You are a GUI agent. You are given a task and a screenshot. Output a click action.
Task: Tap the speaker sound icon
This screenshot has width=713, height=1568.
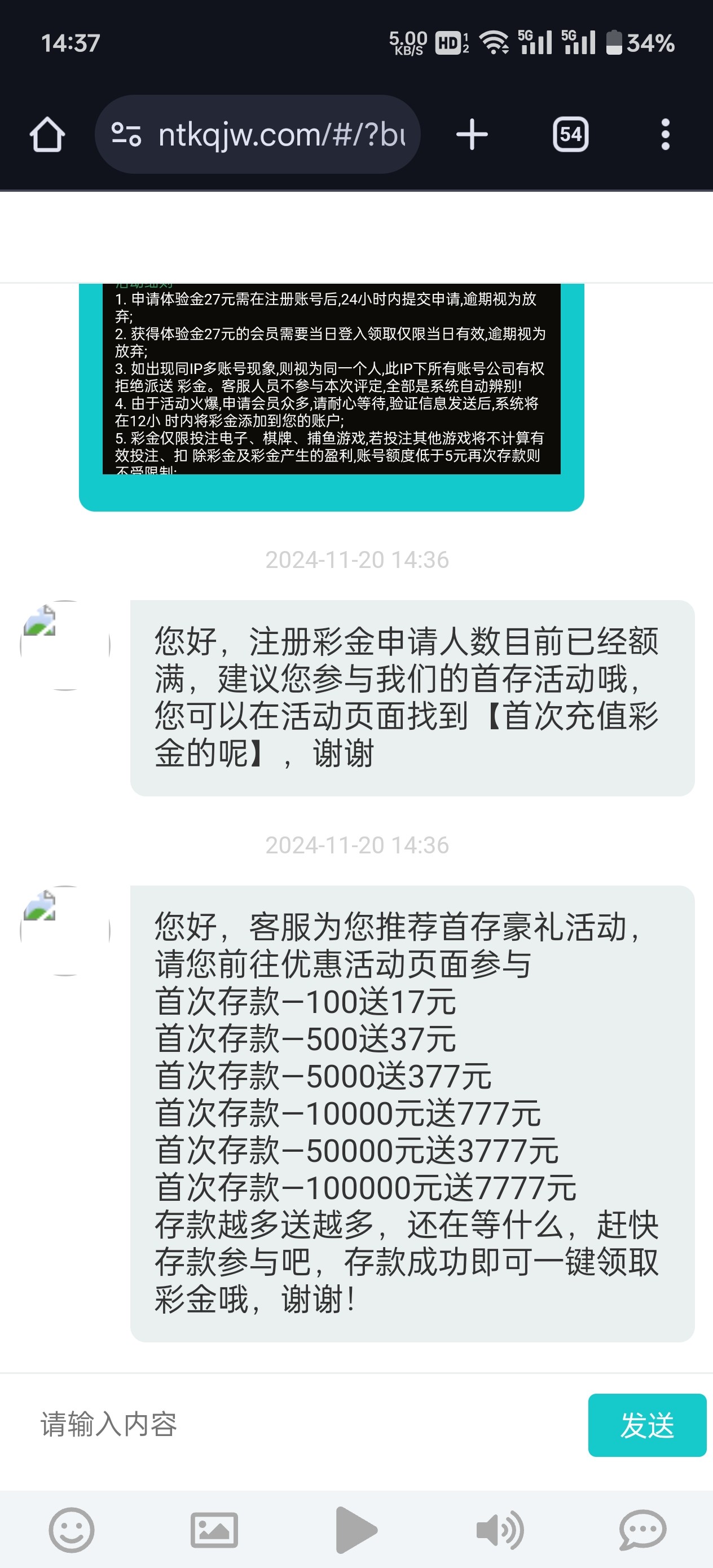(499, 1530)
